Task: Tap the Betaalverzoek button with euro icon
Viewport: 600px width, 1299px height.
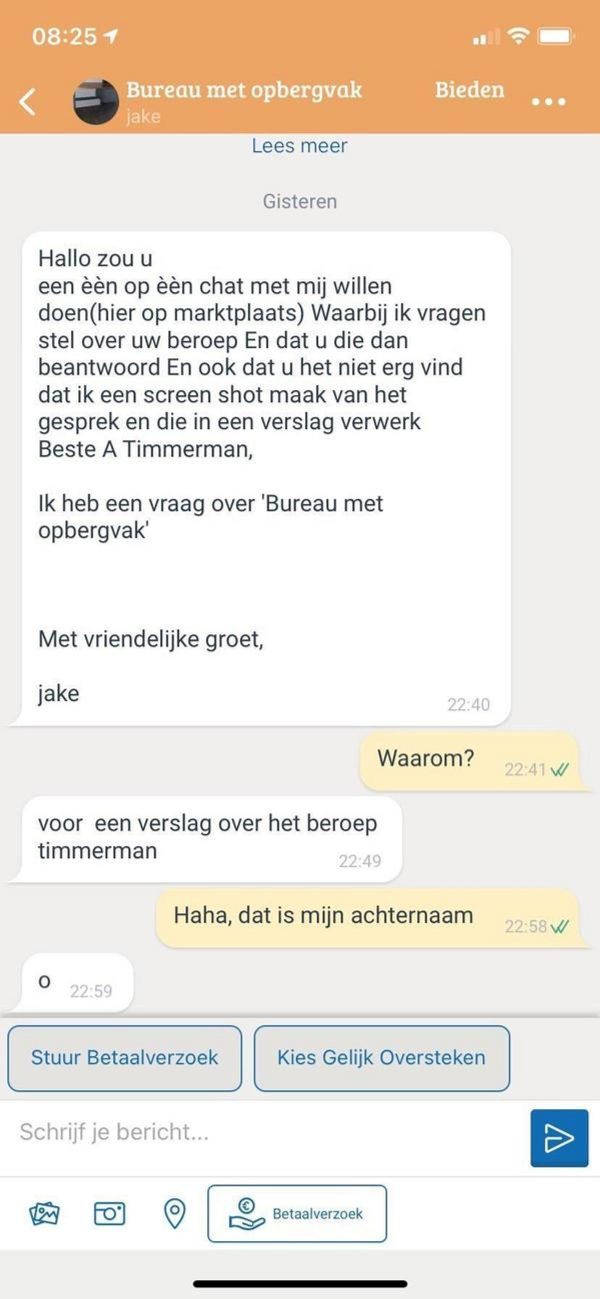Action: [x=297, y=1214]
